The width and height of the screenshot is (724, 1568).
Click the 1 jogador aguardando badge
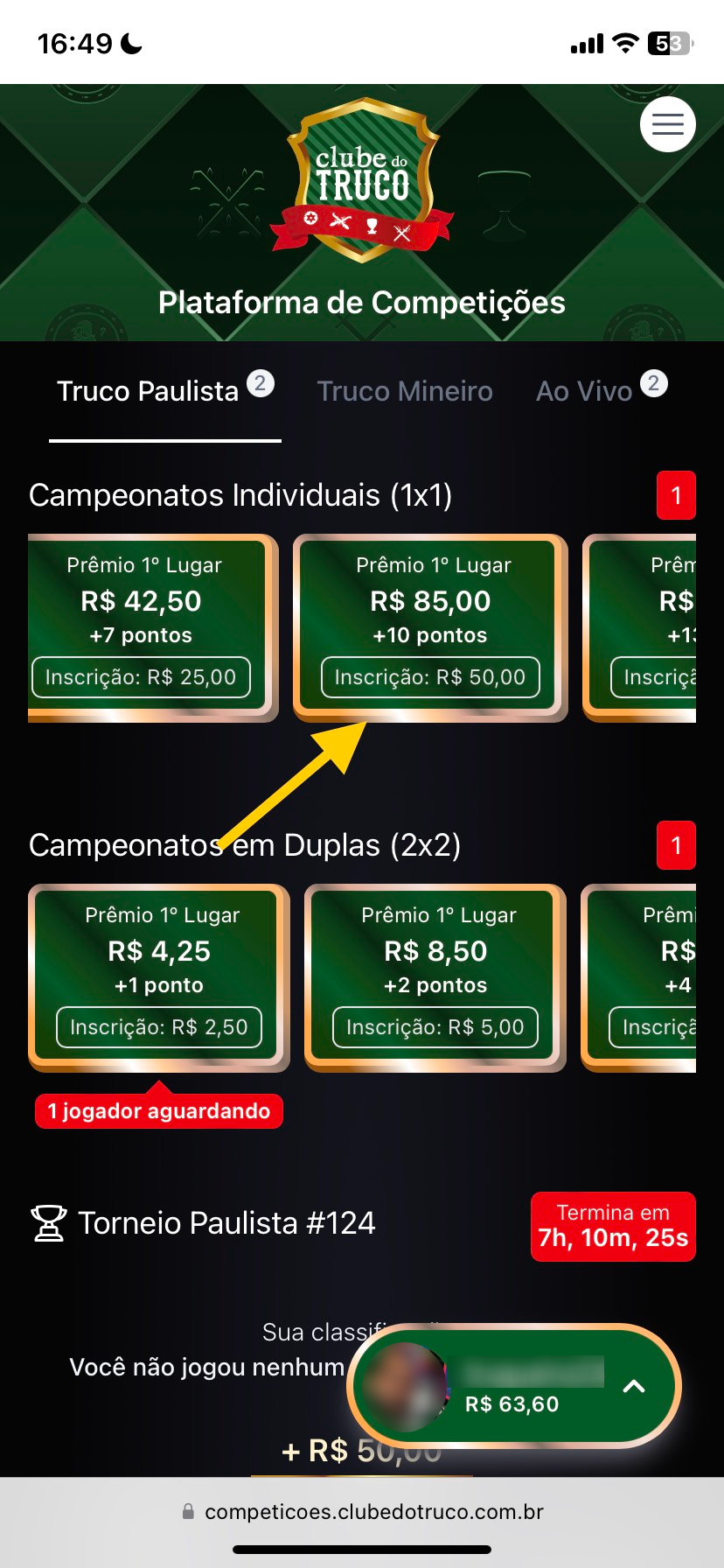point(158,1110)
